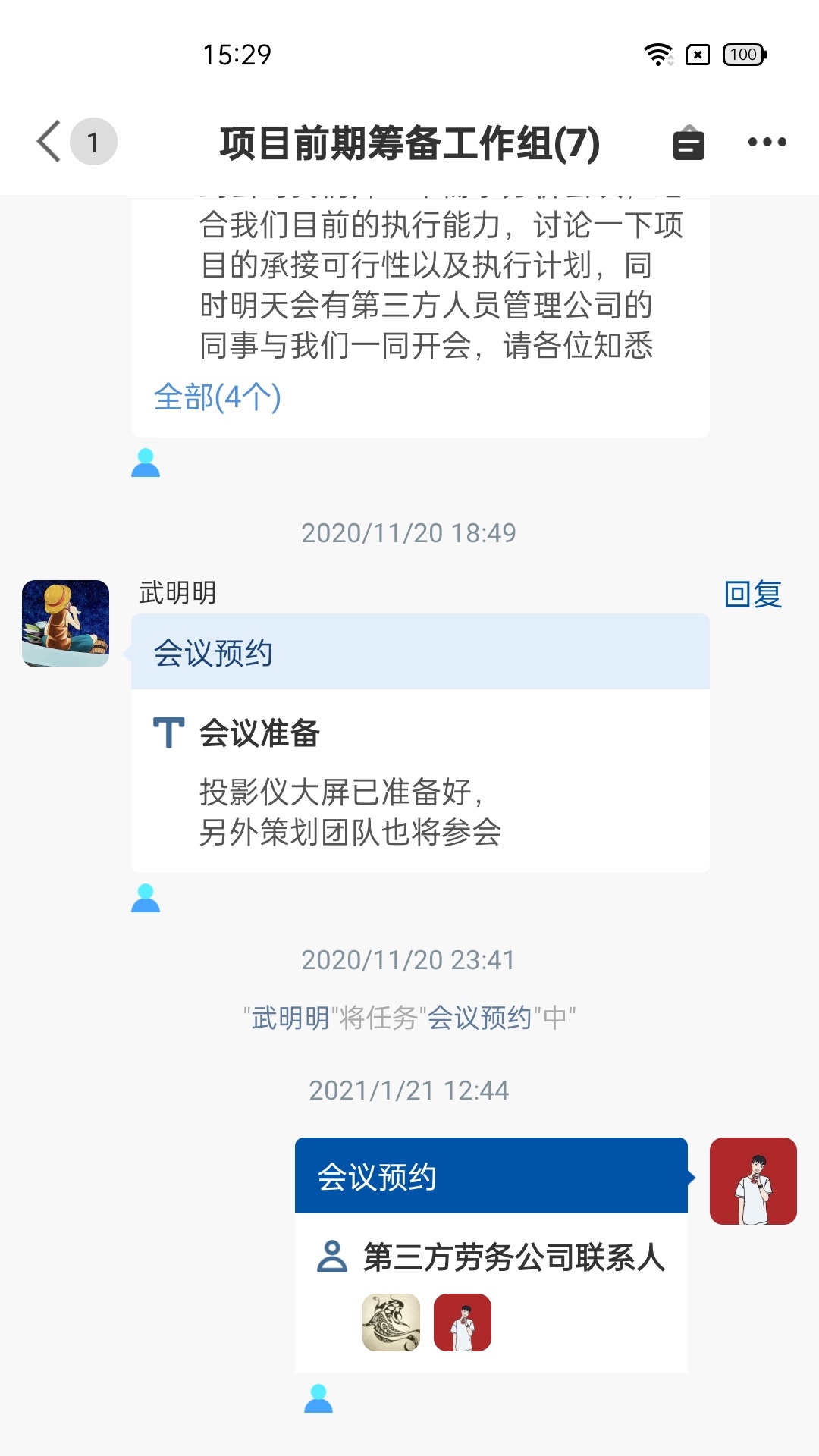This screenshot has width=819, height=1456.
Task: Navigate back using the back arrow
Action: [47, 141]
